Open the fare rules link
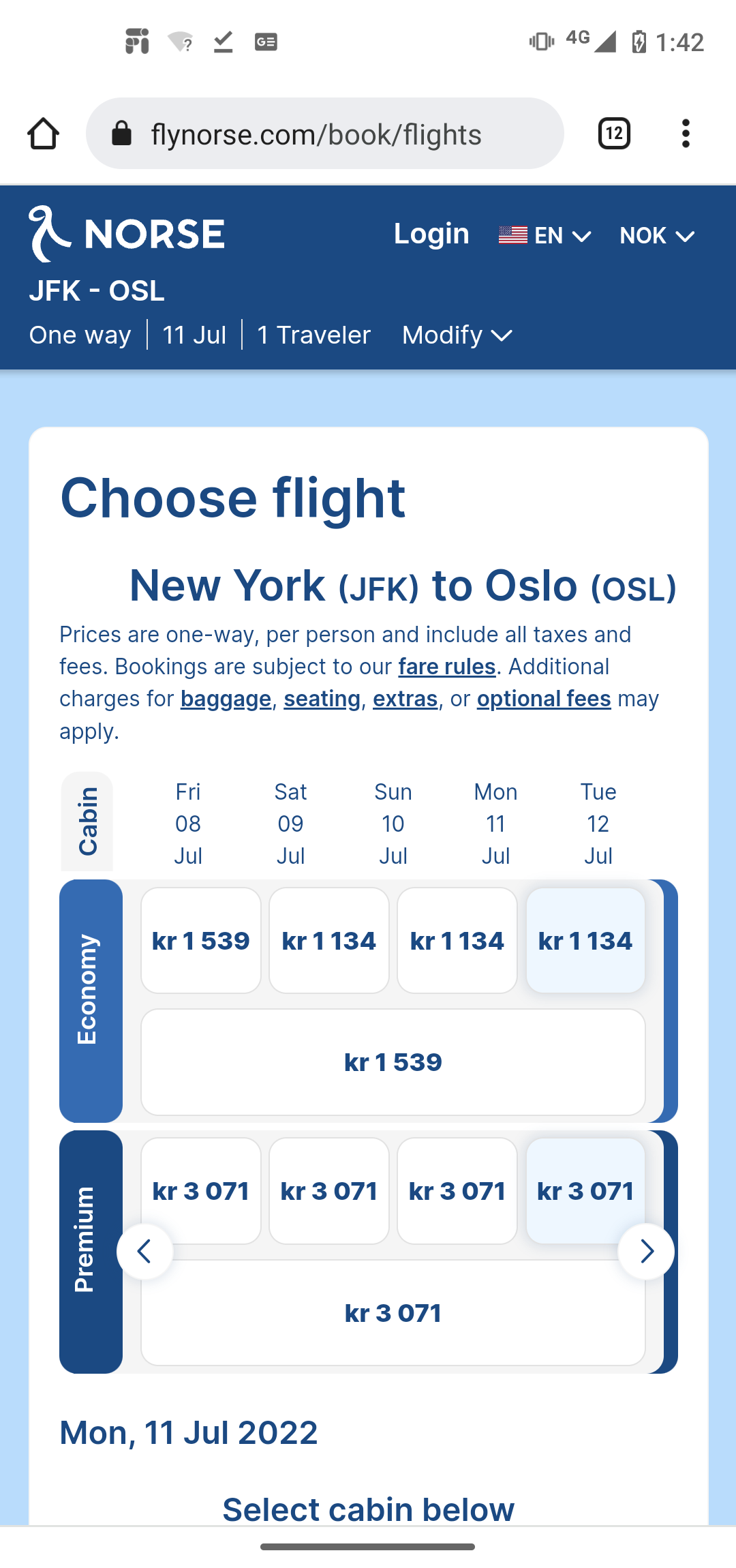The image size is (736, 1568). click(x=446, y=667)
